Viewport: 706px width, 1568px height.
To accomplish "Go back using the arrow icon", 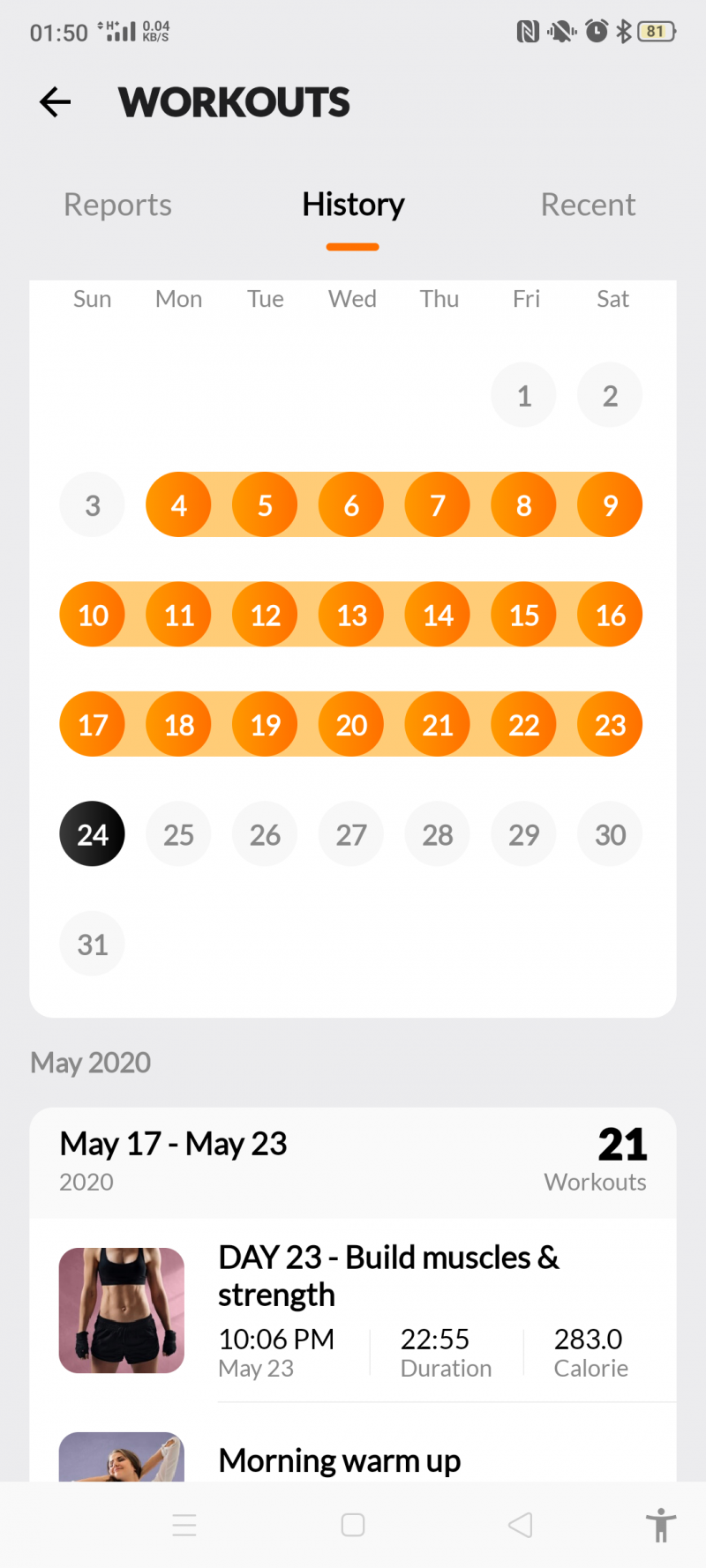I will click(x=55, y=102).
